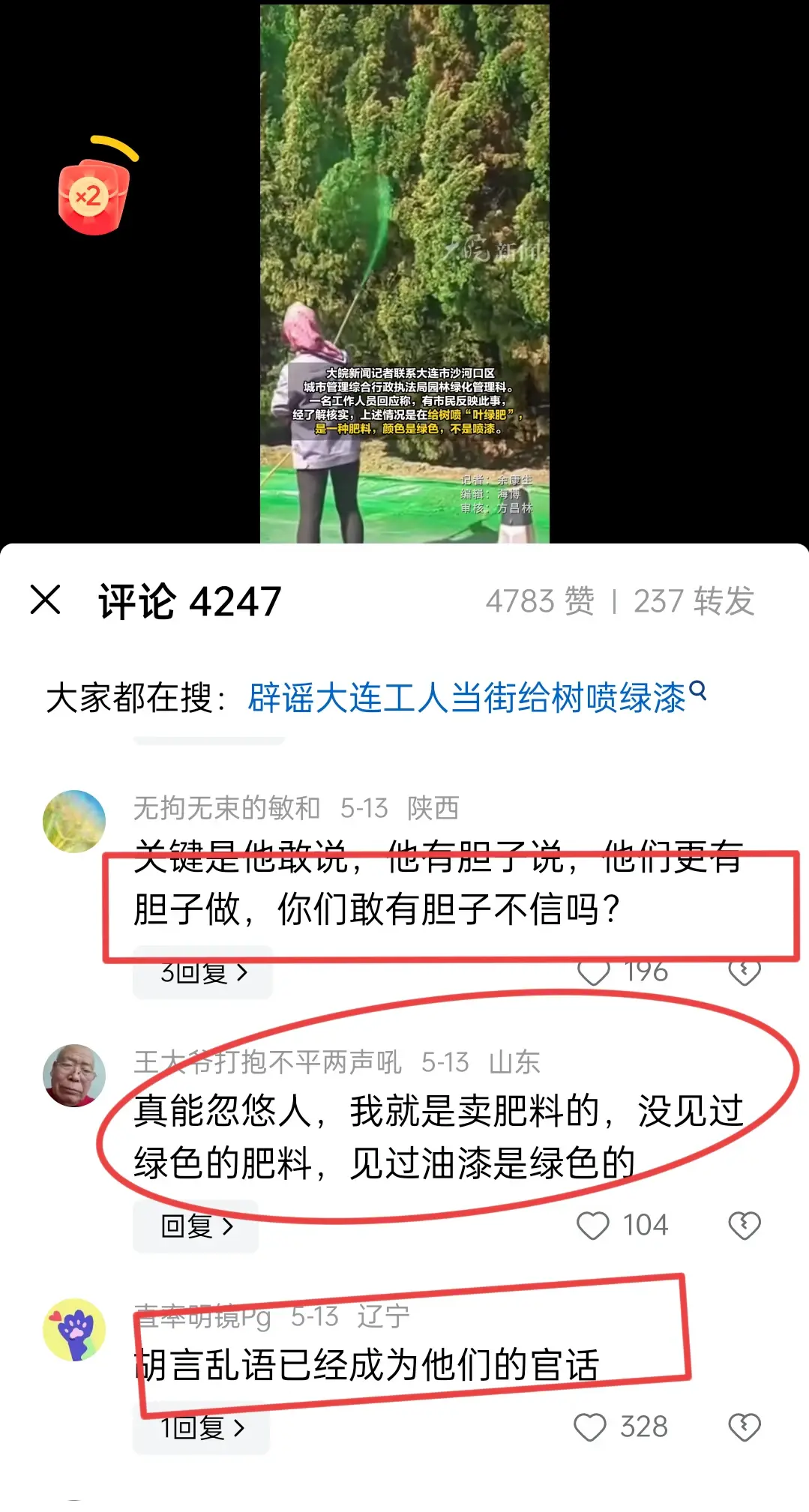The height and width of the screenshot is (1512, 809).
Task: Reply to 王大爷打抱不平两声吼's comment
Action: click(x=196, y=1226)
